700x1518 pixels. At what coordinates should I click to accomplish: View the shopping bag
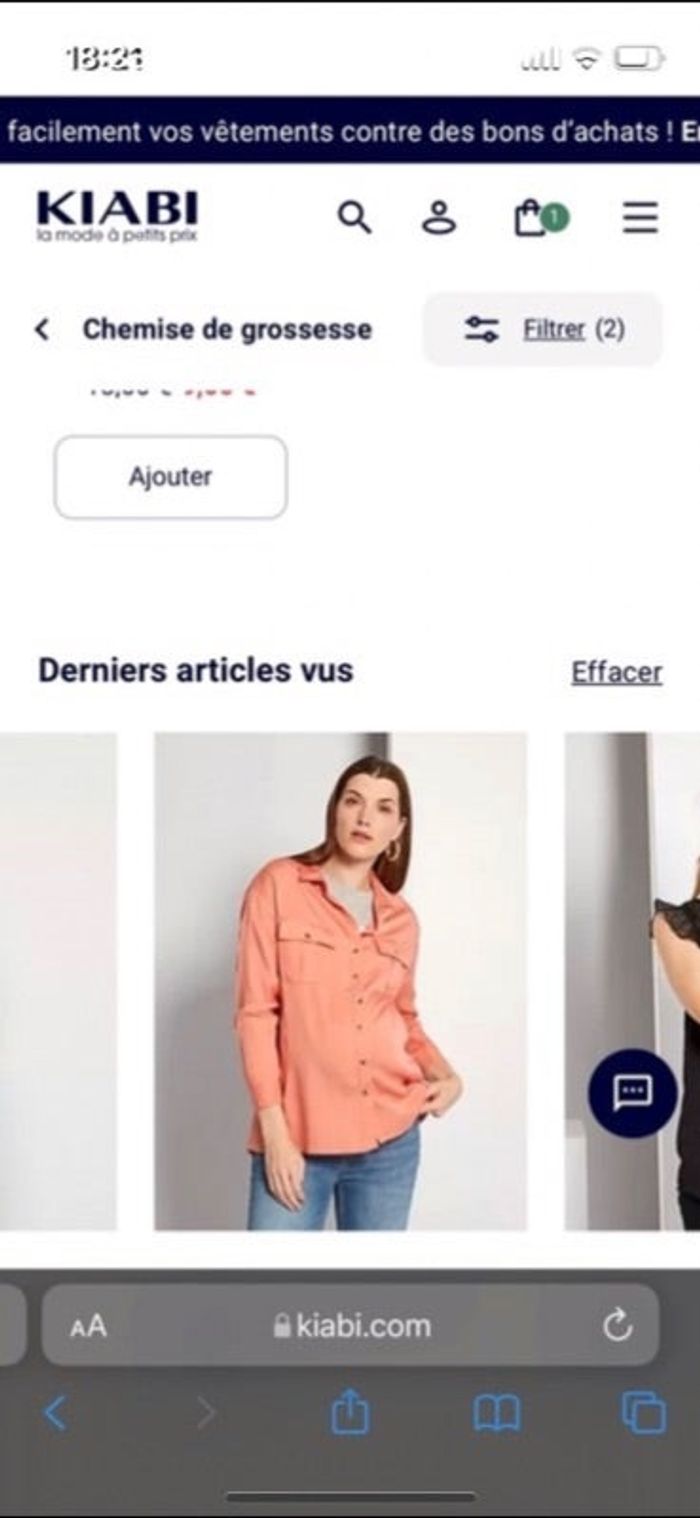click(x=539, y=217)
